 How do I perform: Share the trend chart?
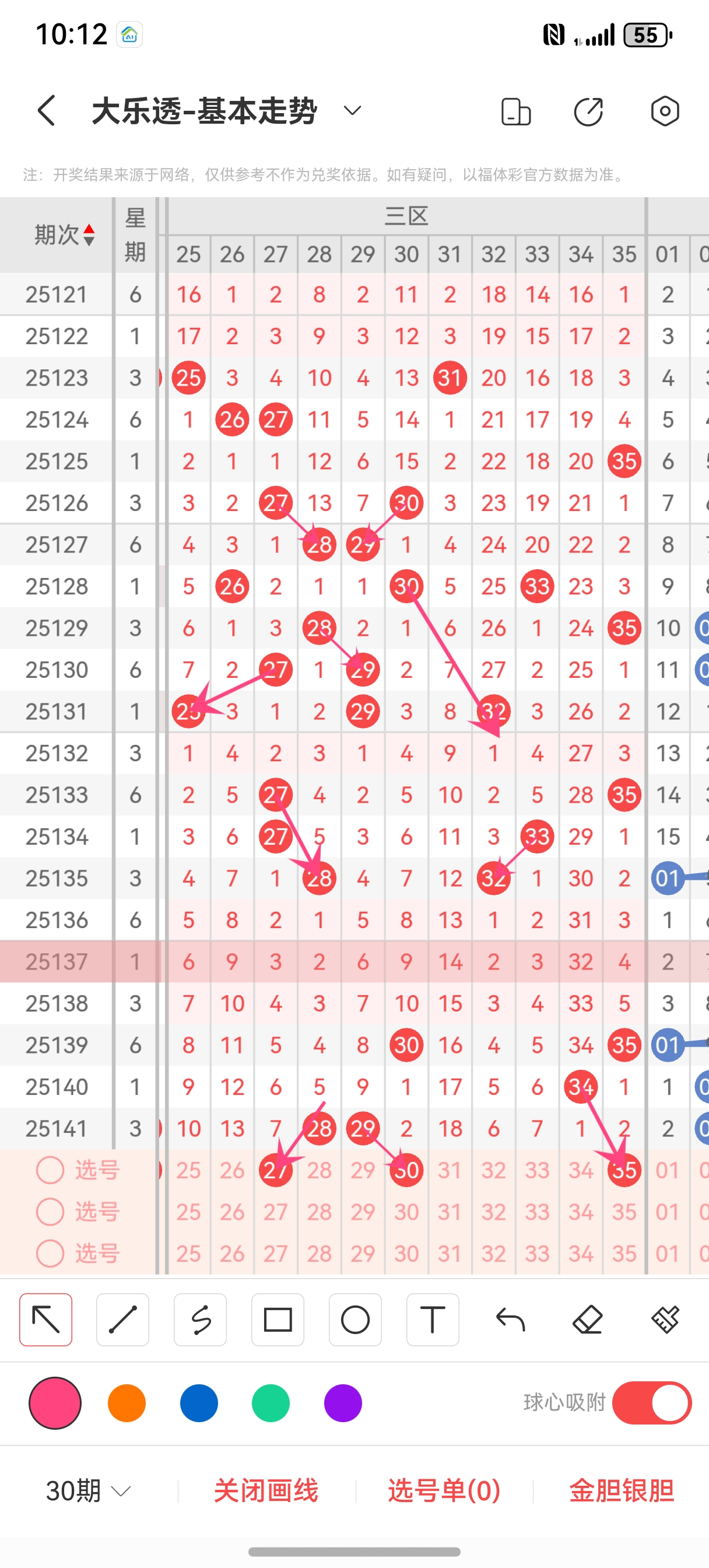pyautogui.click(x=588, y=111)
